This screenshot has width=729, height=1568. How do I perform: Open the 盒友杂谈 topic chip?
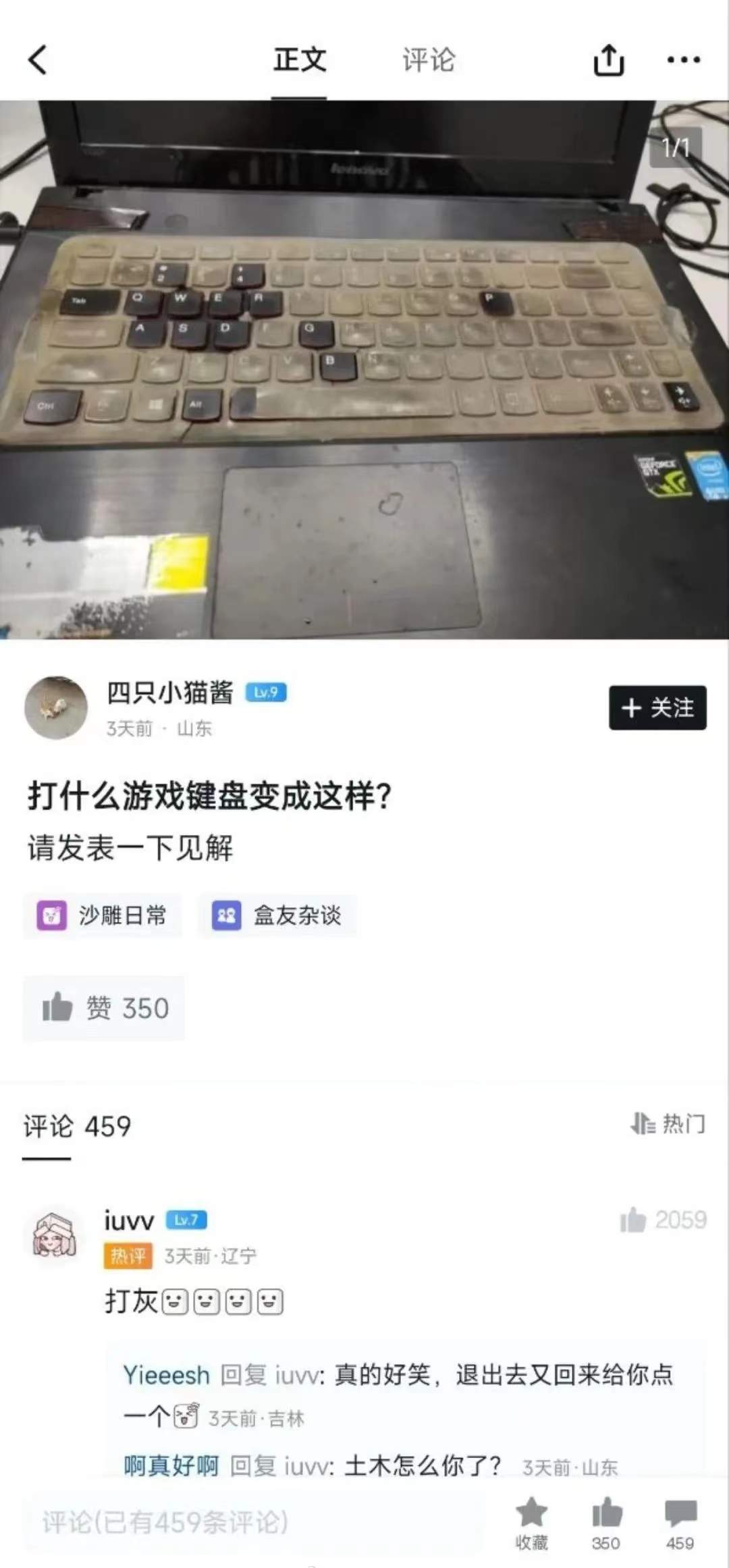(x=277, y=915)
